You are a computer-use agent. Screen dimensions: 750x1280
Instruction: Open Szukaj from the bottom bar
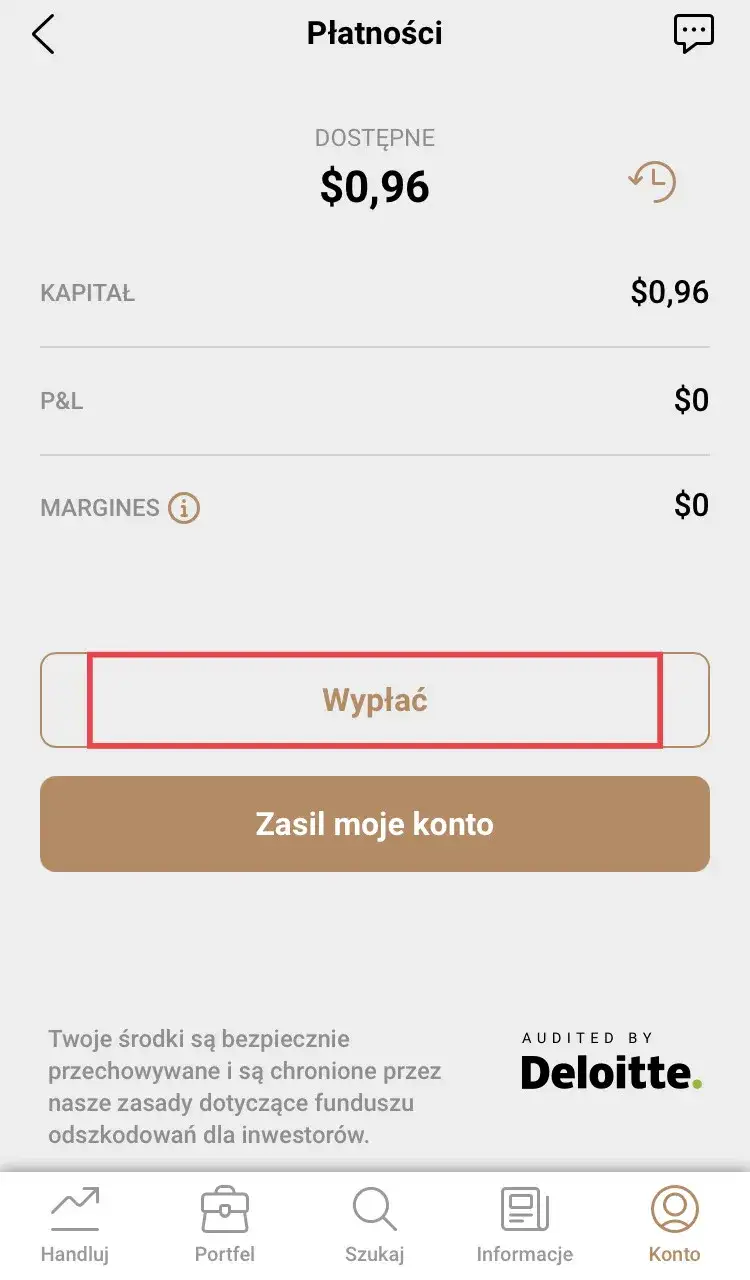pyautogui.click(x=374, y=1222)
